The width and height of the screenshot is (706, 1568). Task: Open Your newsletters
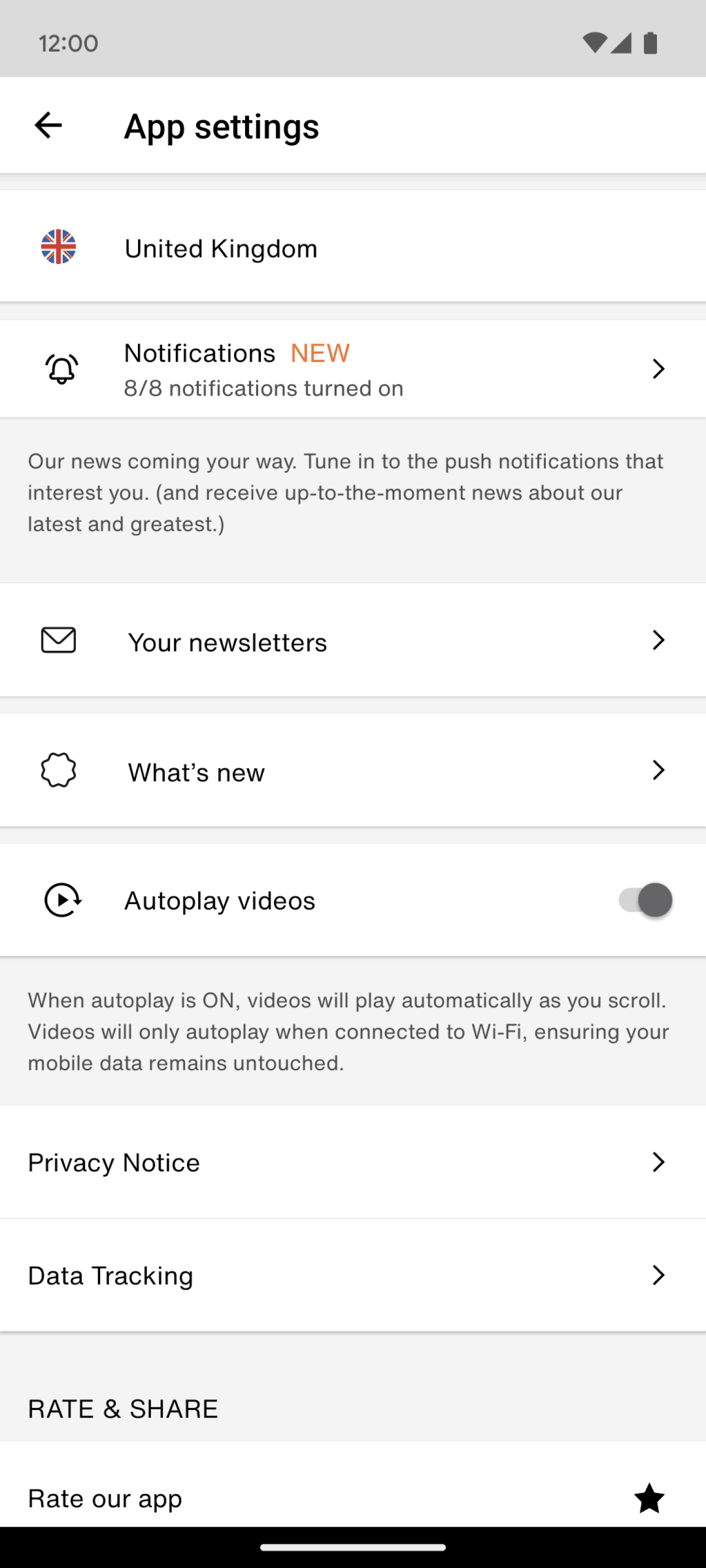pos(353,640)
